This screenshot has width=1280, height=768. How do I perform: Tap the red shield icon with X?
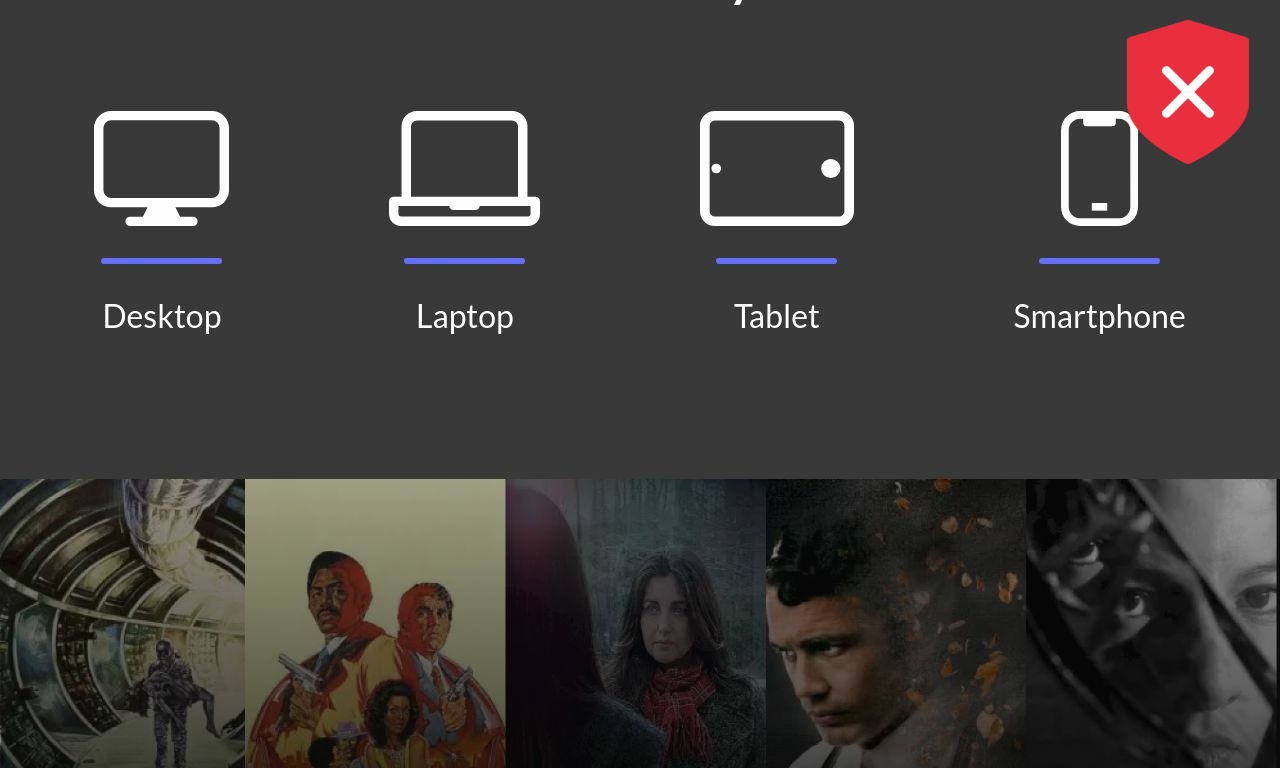[1187, 92]
